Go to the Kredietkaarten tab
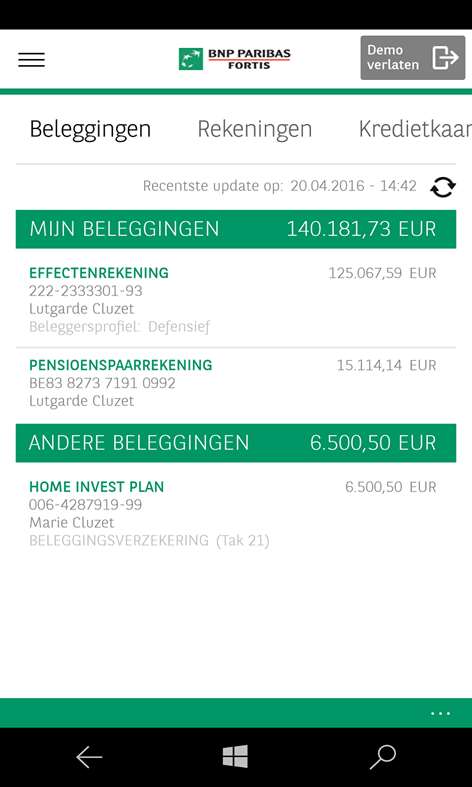This screenshot has height=787, width=472. (x=415, y=129)
